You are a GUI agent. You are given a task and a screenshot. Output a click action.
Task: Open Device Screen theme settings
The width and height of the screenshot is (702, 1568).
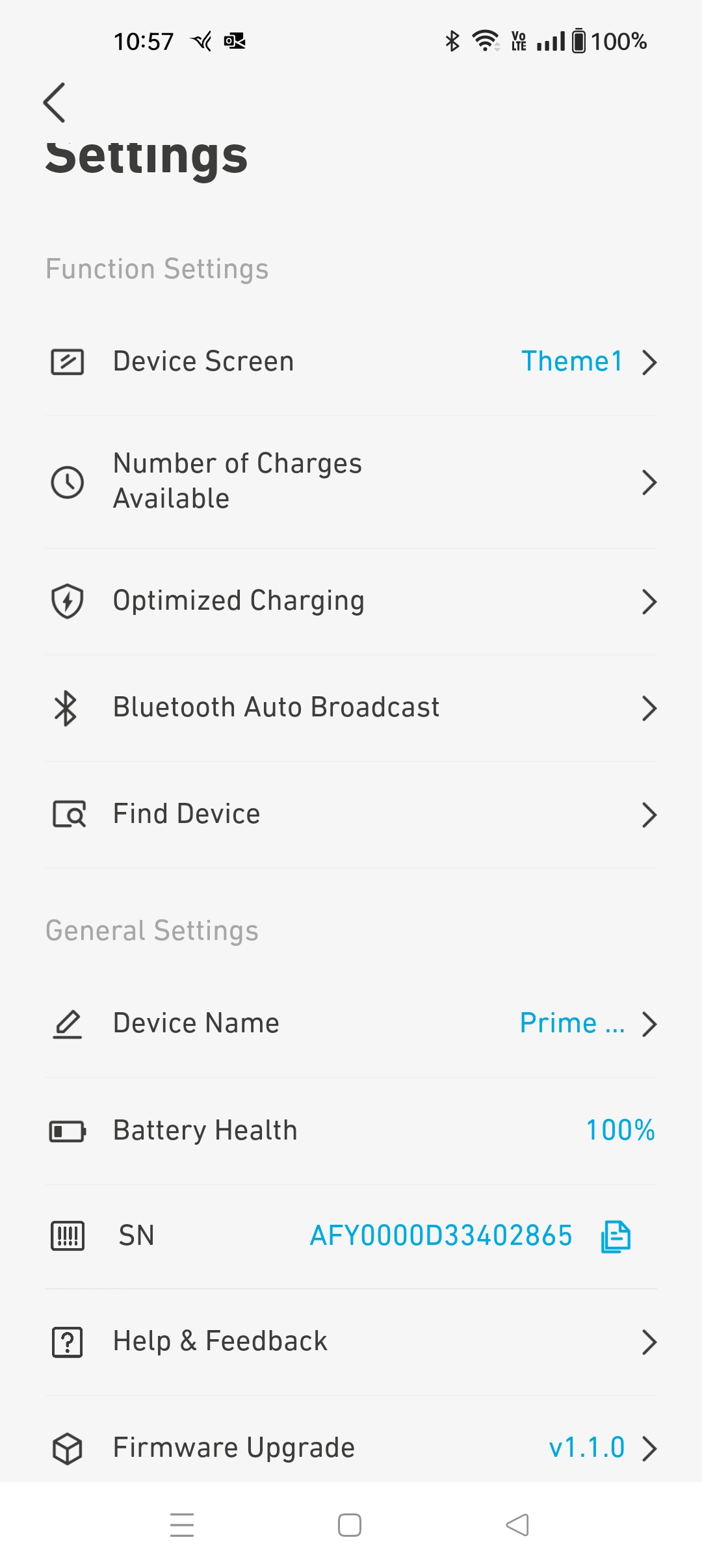pyautogui.click(x=351, y=361)
